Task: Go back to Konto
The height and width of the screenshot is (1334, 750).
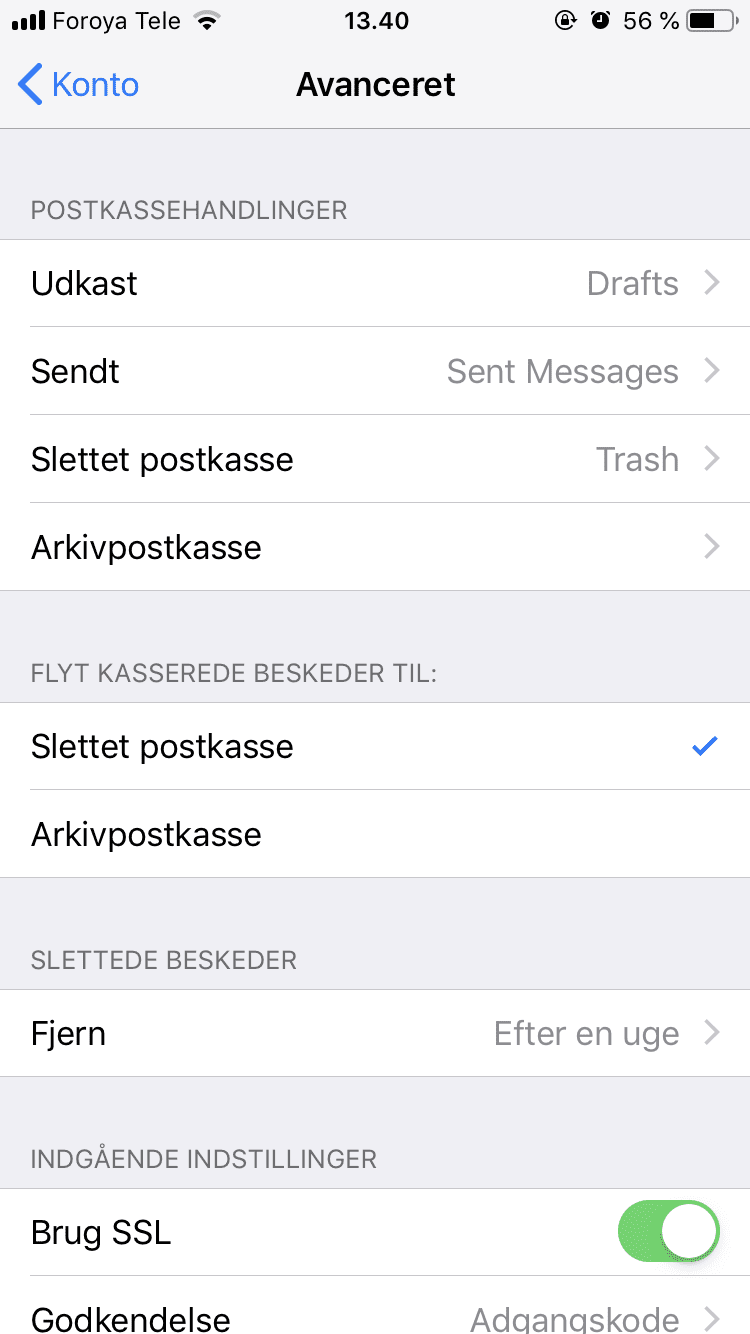Action: [x=78, y=85]
